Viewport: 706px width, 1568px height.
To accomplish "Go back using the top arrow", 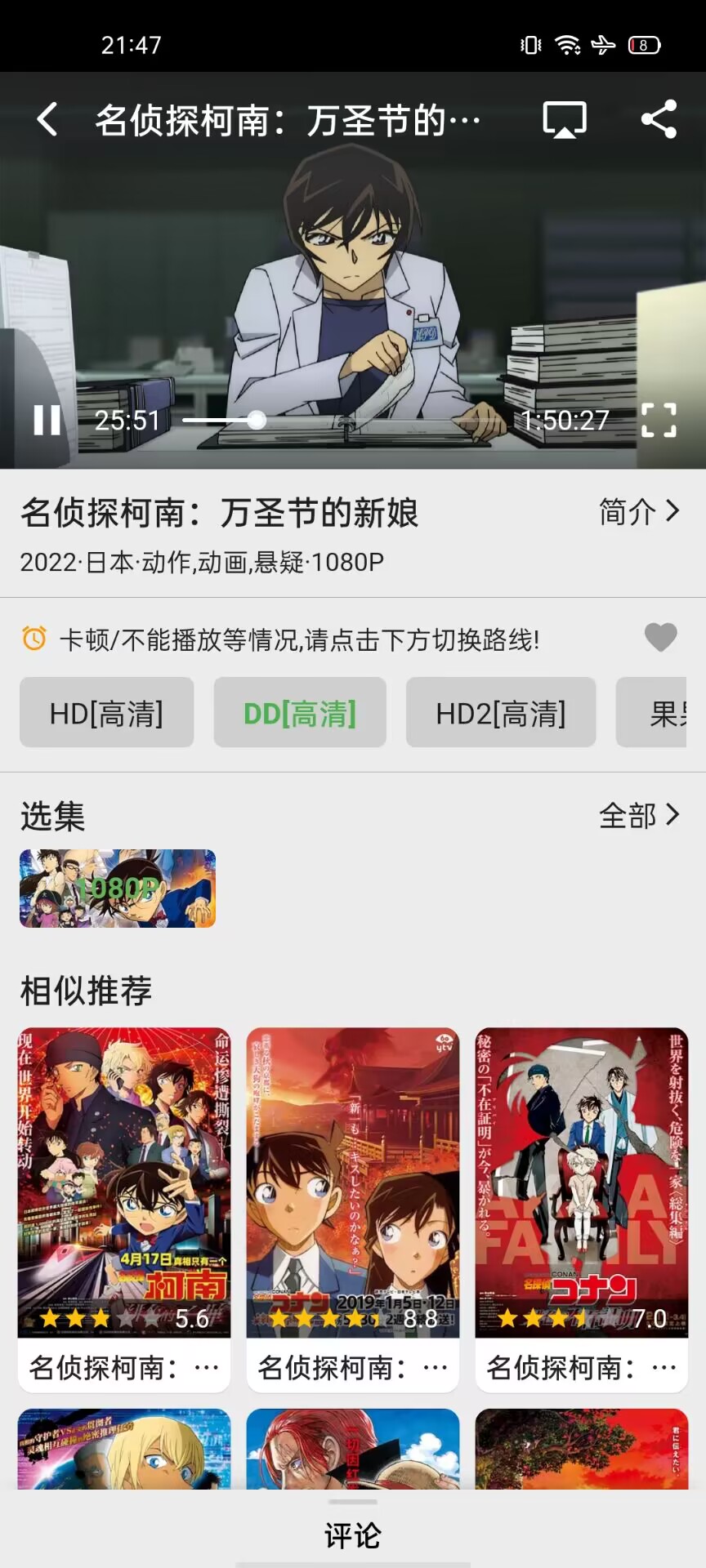I will 47,120.
